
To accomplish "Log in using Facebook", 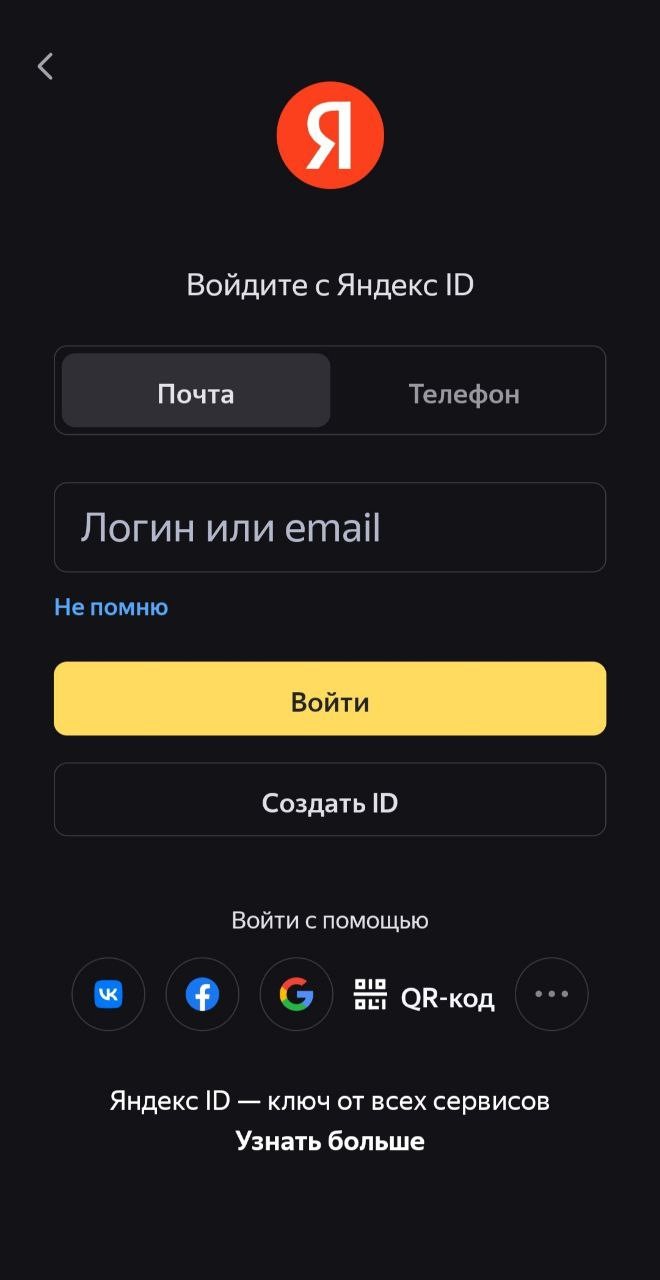I will [202, 994].
